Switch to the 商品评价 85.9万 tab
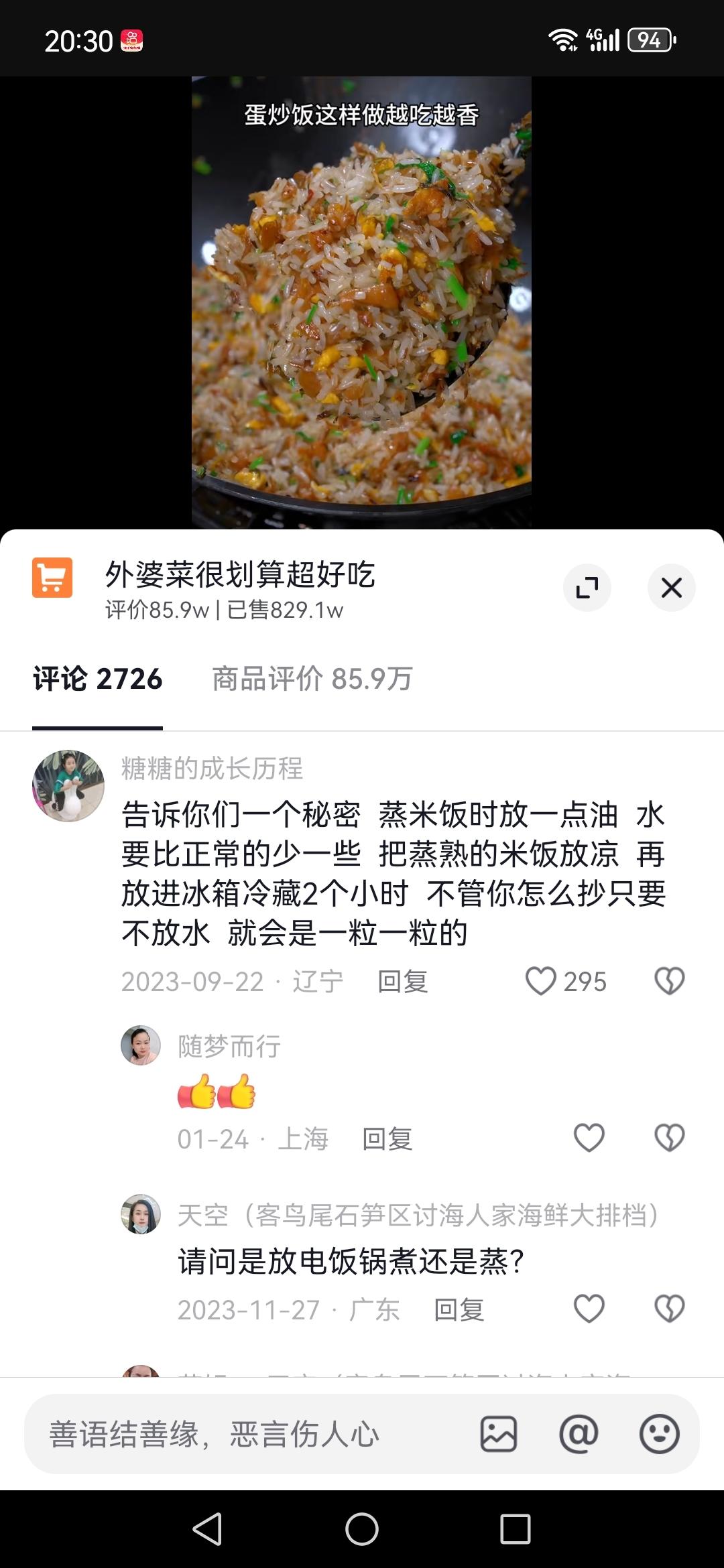This screenshot has width=724, height=1568. click(312, 679)
